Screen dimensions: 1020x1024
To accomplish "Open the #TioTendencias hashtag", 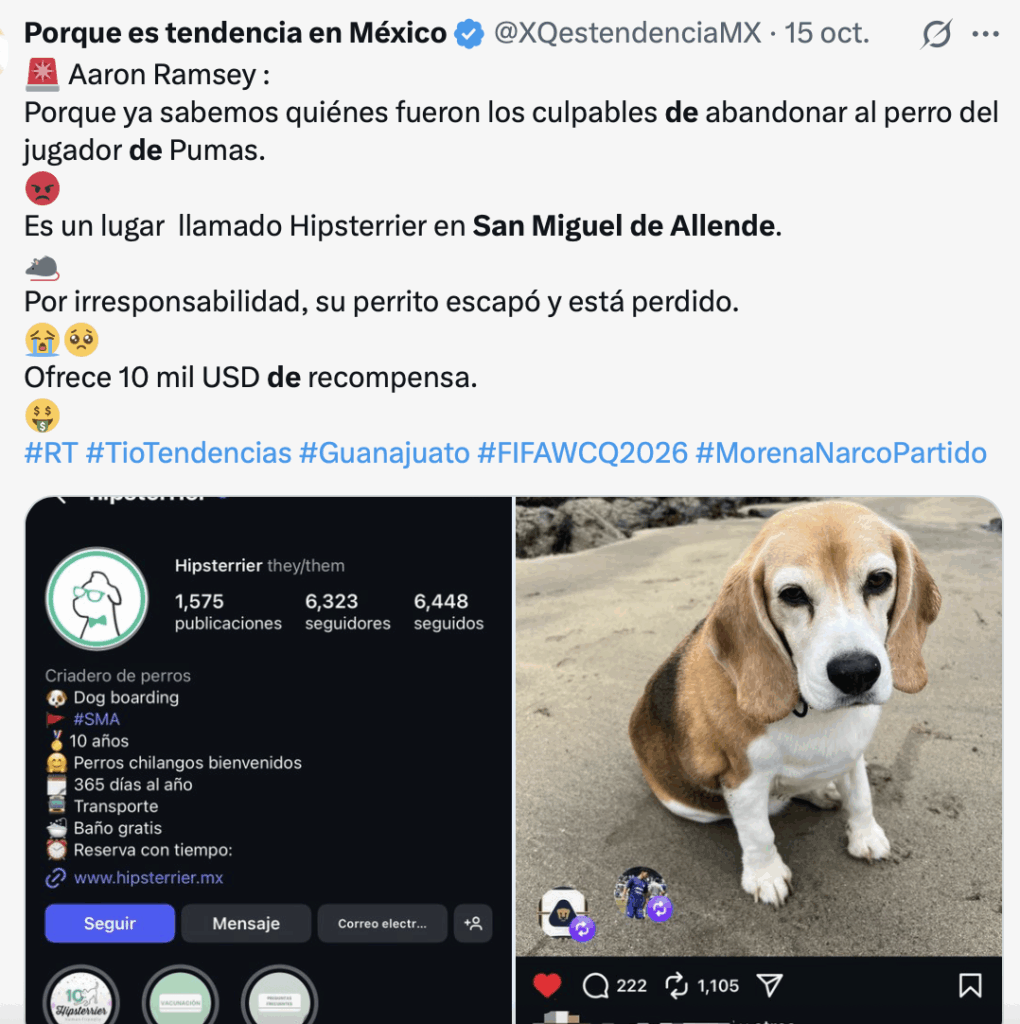I will [x=188, y=453].
